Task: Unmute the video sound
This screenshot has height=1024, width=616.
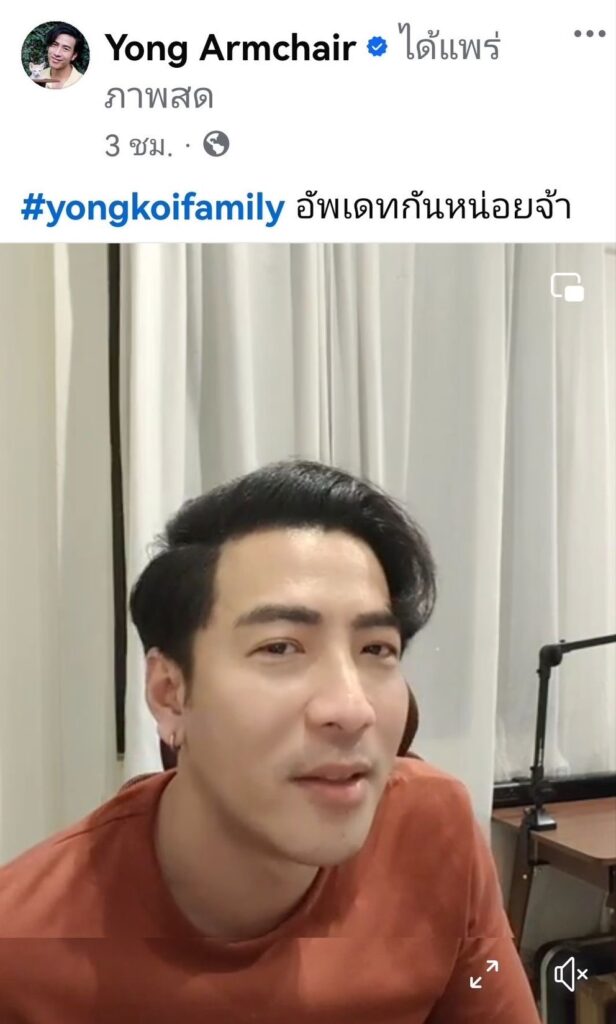Action: [571, 974]
